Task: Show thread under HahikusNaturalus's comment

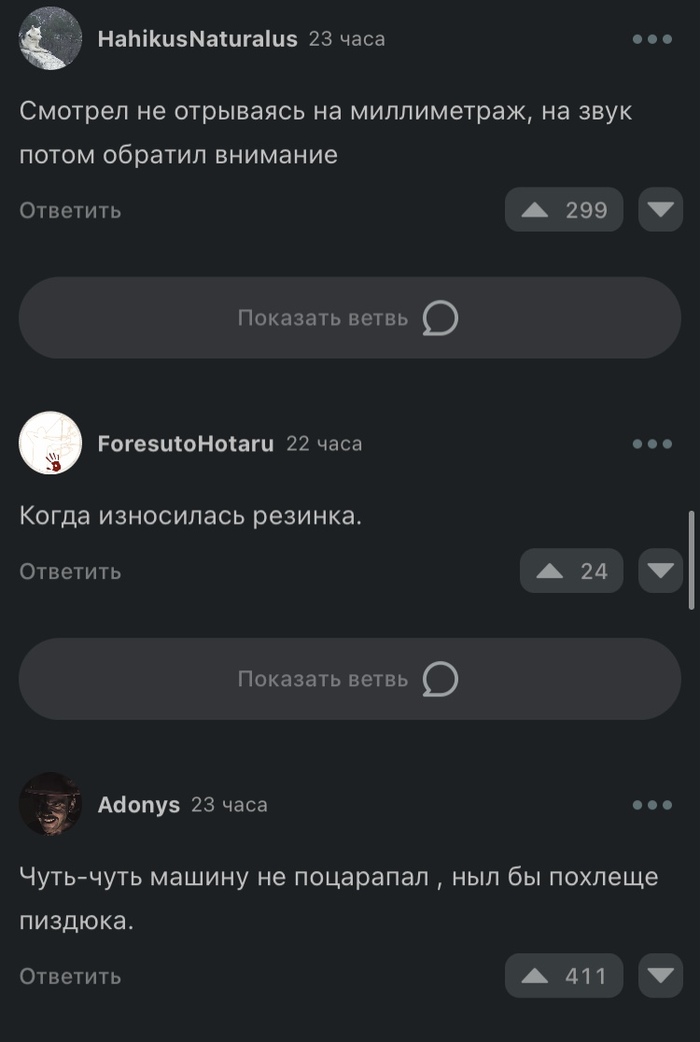Action: (x=349, y=318)
